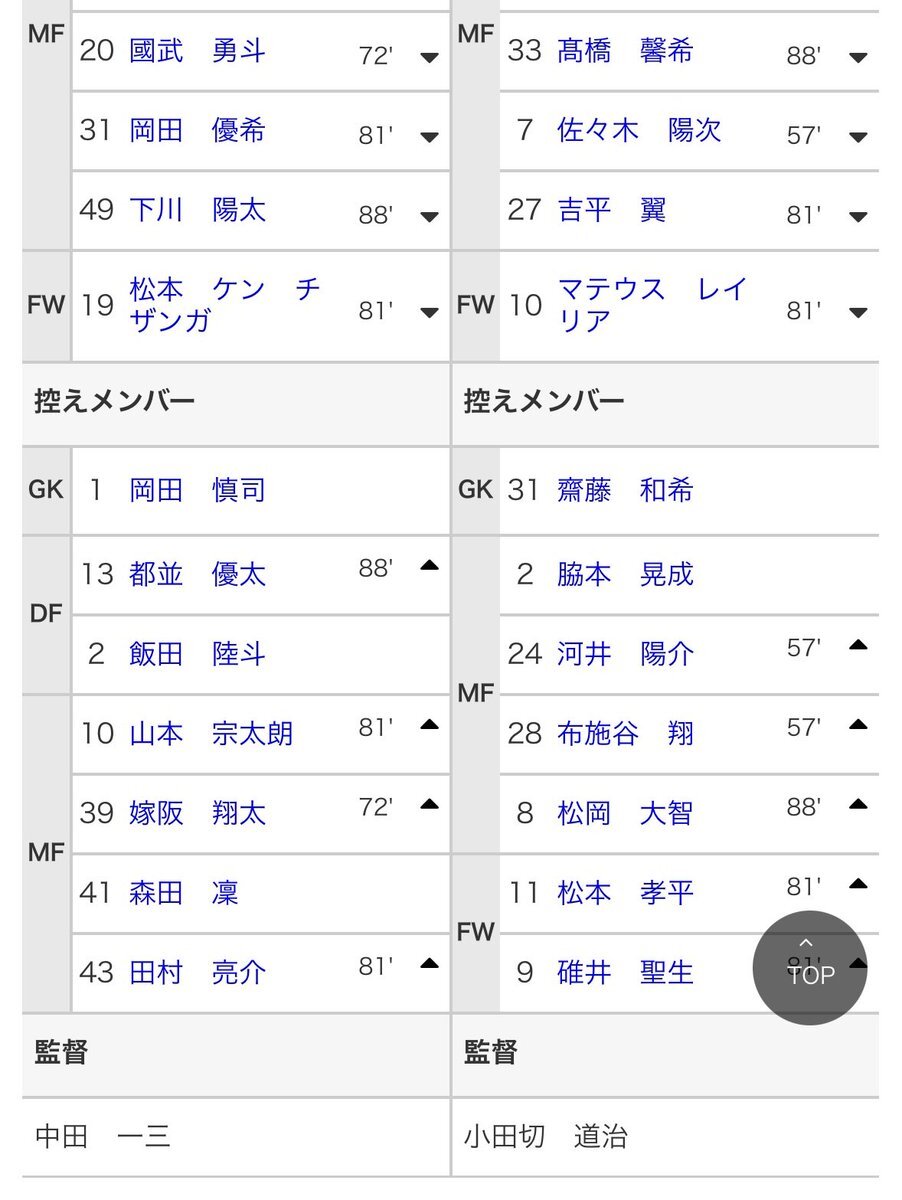The height and width of the screenshot is (1200, 902).
Task: Open player 岡田 優希's page
Action: point(197,131)
